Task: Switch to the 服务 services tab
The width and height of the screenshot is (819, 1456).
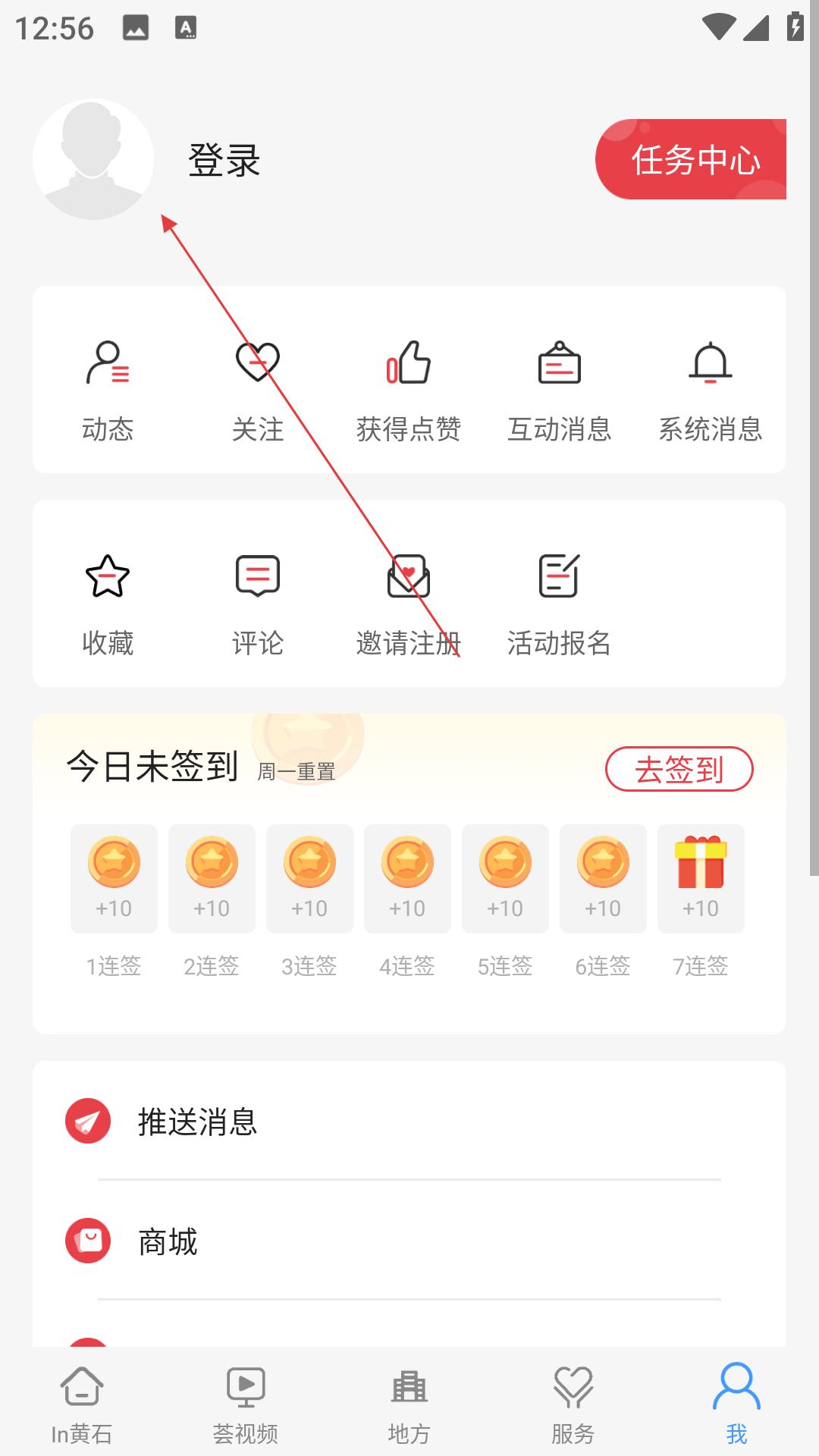Action: coord(573,1404)
